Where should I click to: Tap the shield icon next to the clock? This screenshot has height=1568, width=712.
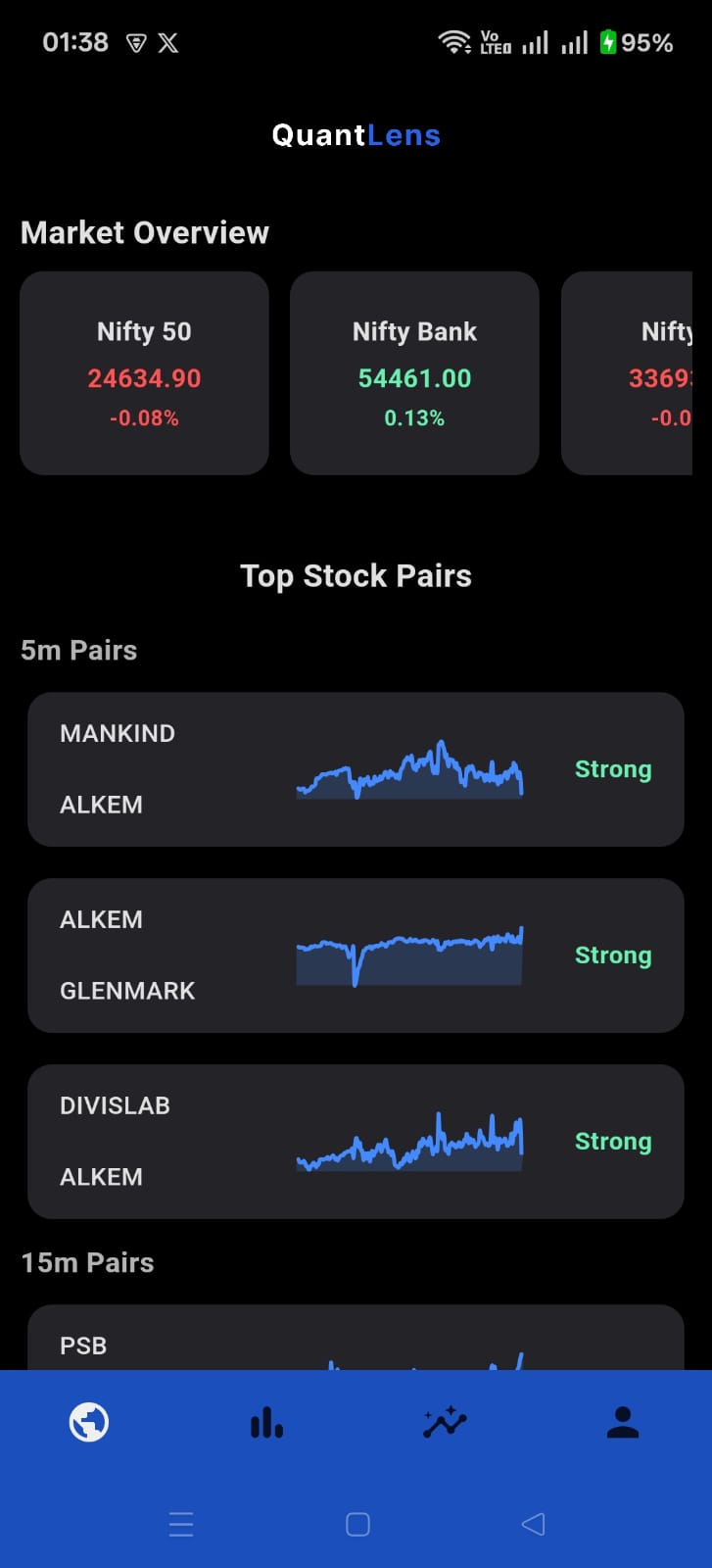click(x=135, y=42)
